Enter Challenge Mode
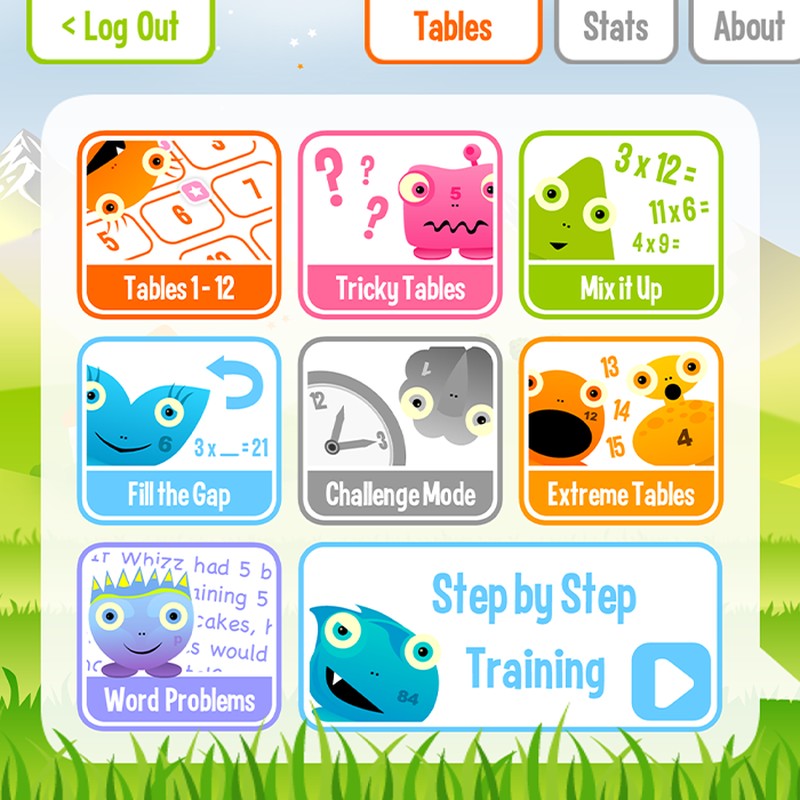 (400, 430)
